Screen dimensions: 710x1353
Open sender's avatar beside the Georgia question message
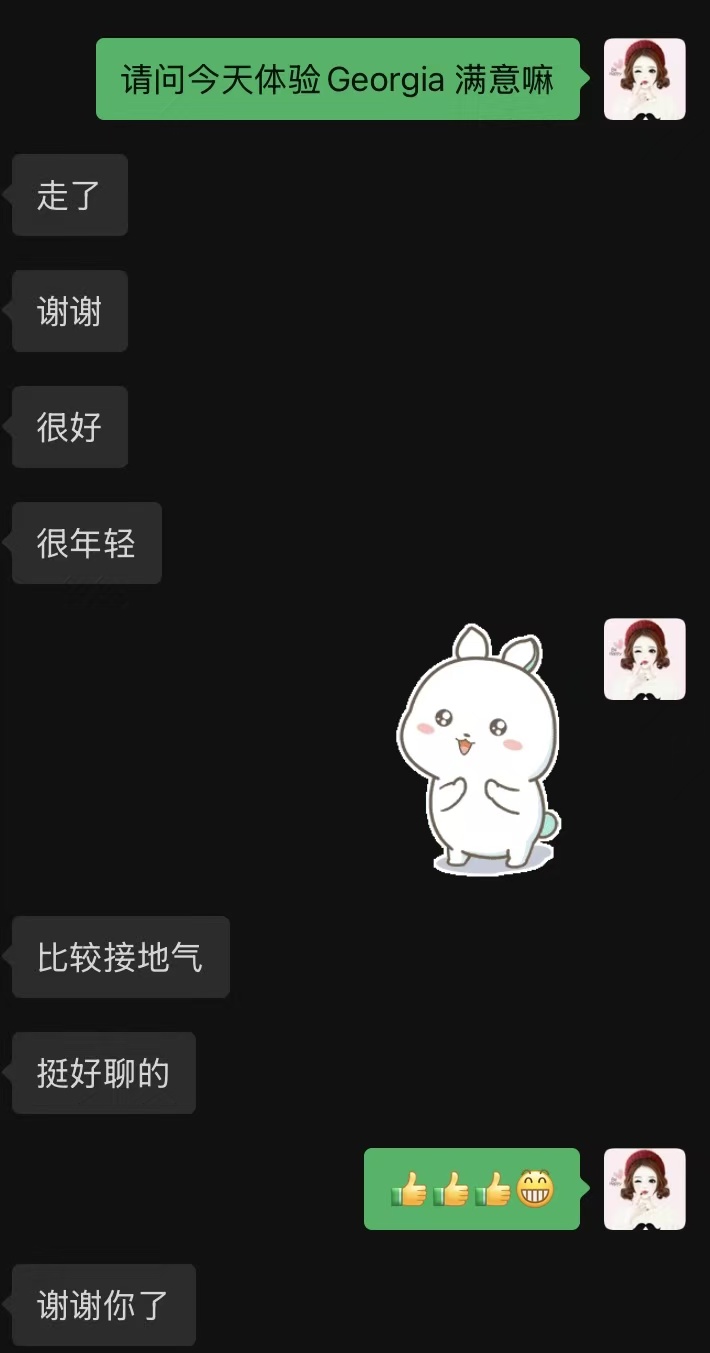644,79
